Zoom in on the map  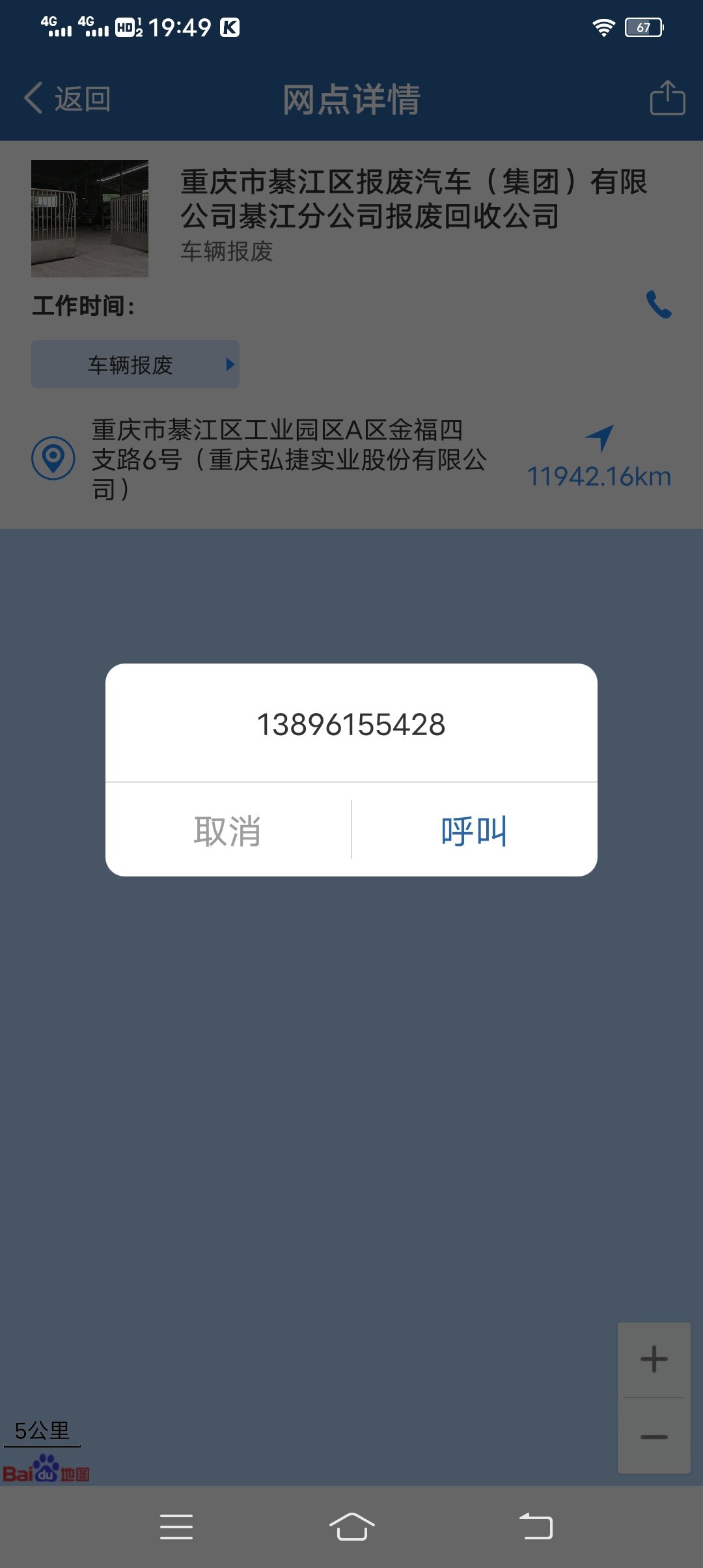pos(654,1360)
